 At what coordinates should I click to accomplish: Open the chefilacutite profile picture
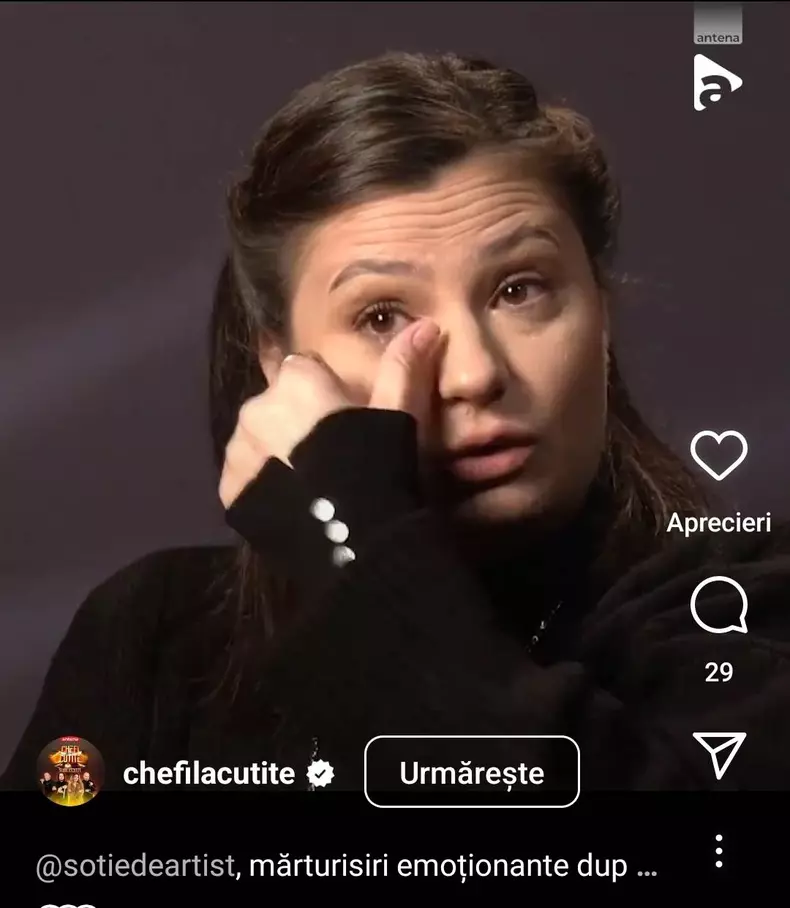coord(70,772)
